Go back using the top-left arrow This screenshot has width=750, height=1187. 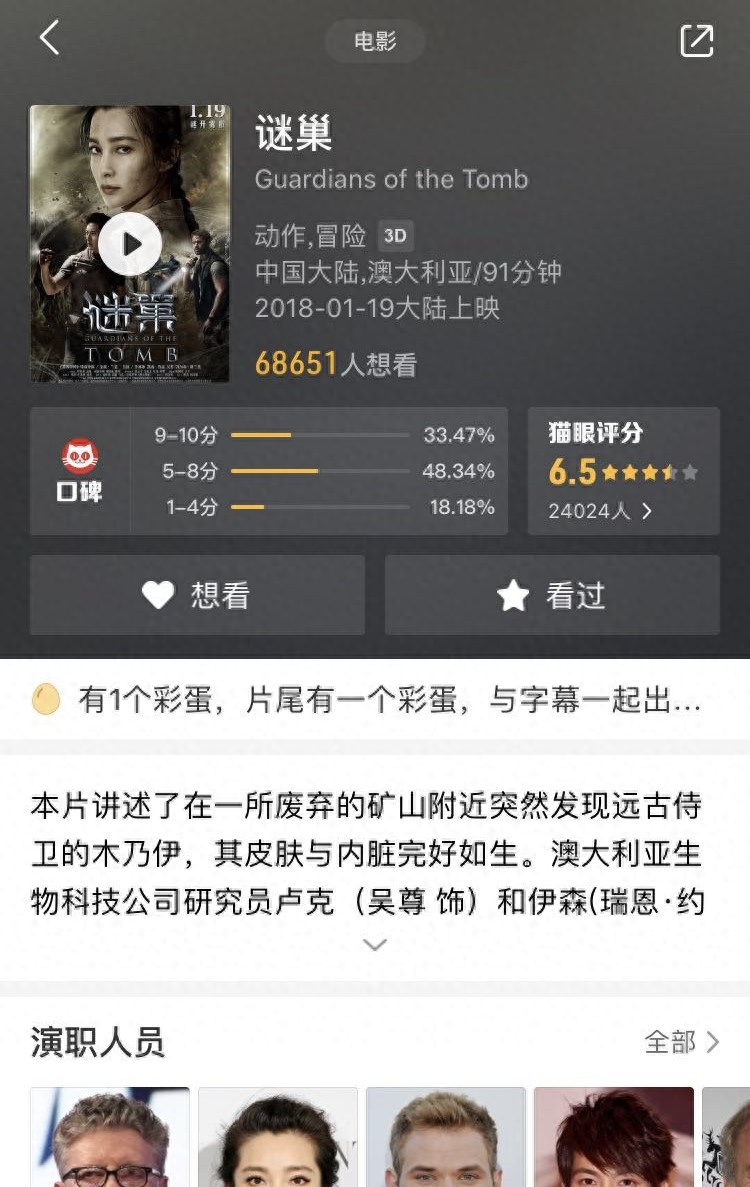(x=49, y=39)
